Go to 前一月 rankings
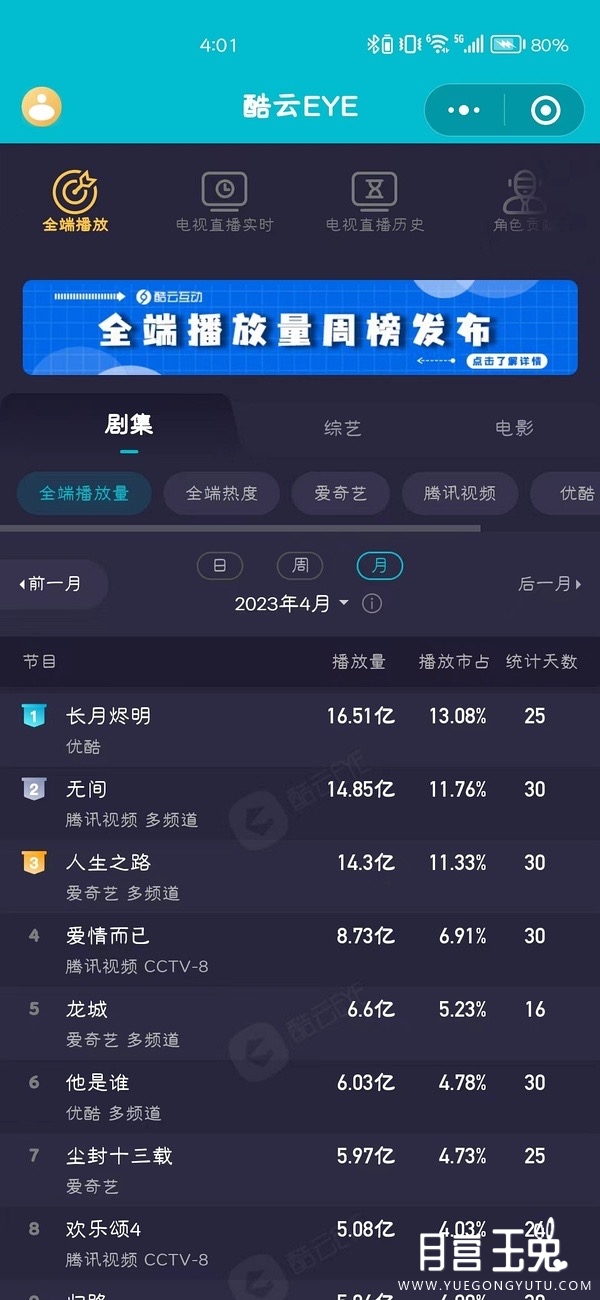 click(x=52, y=584)
